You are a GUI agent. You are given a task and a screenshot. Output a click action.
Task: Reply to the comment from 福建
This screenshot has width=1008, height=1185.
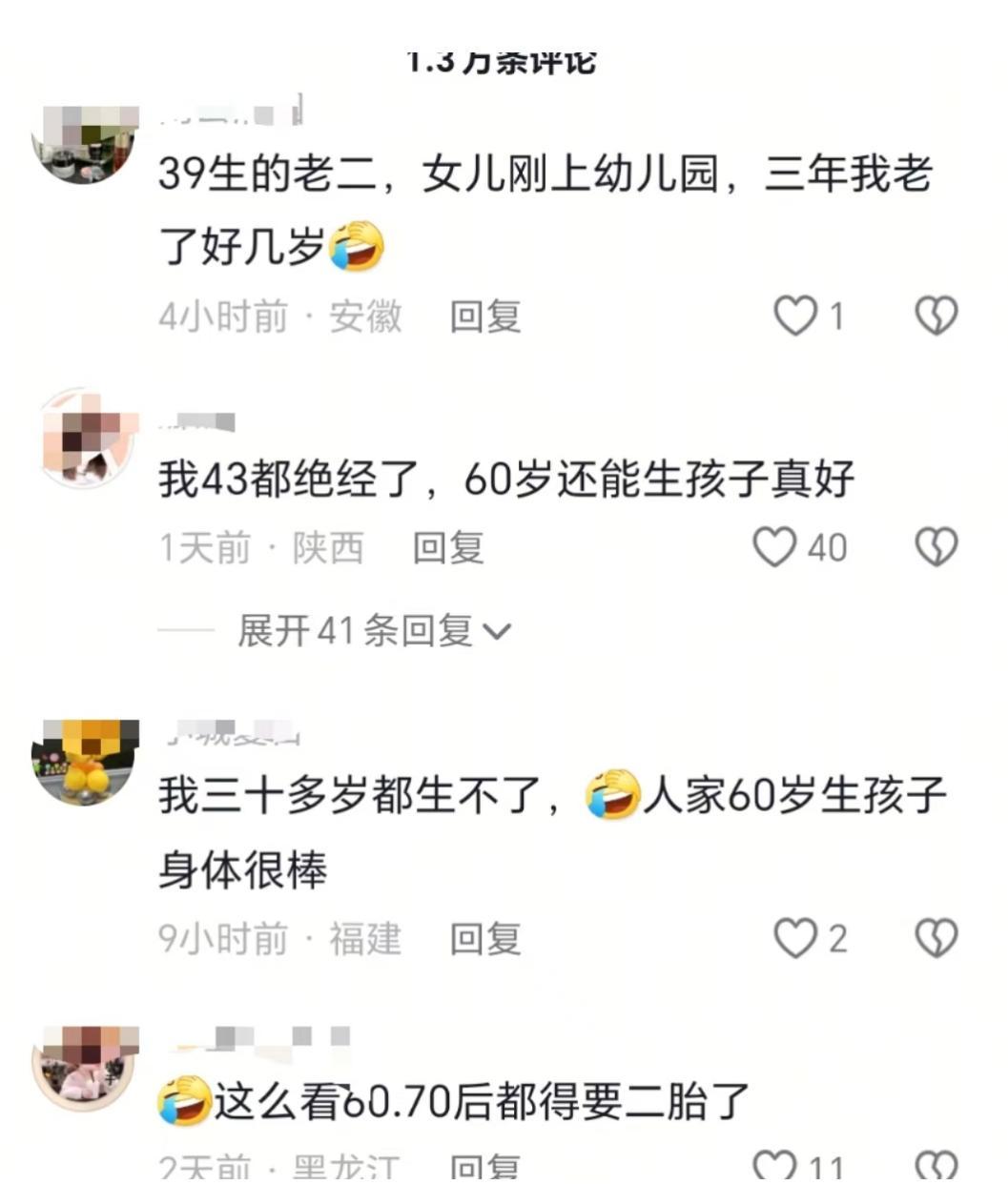click(x=485, y=939)
